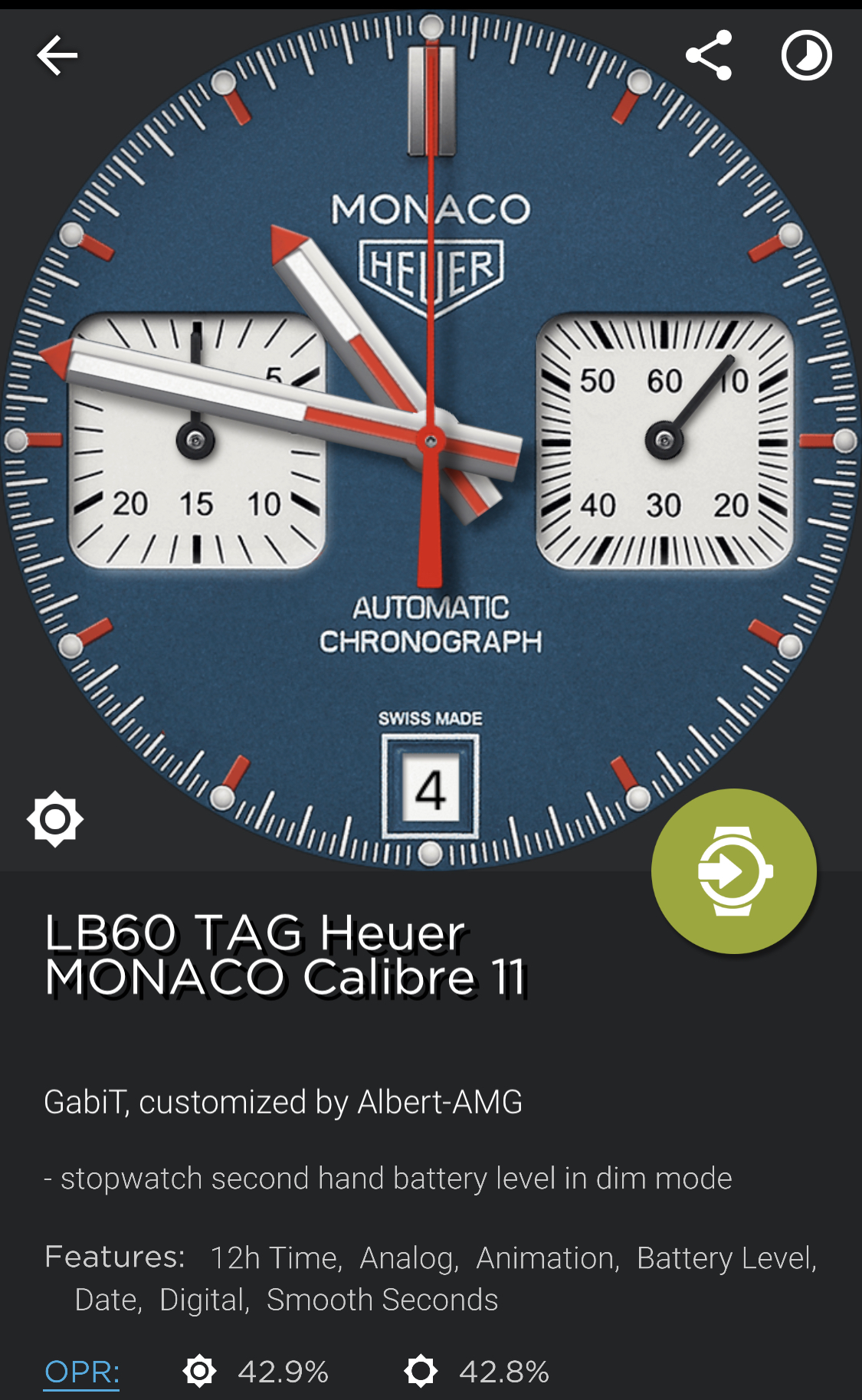Share this watch face
862x1400 pixels.
709,55
